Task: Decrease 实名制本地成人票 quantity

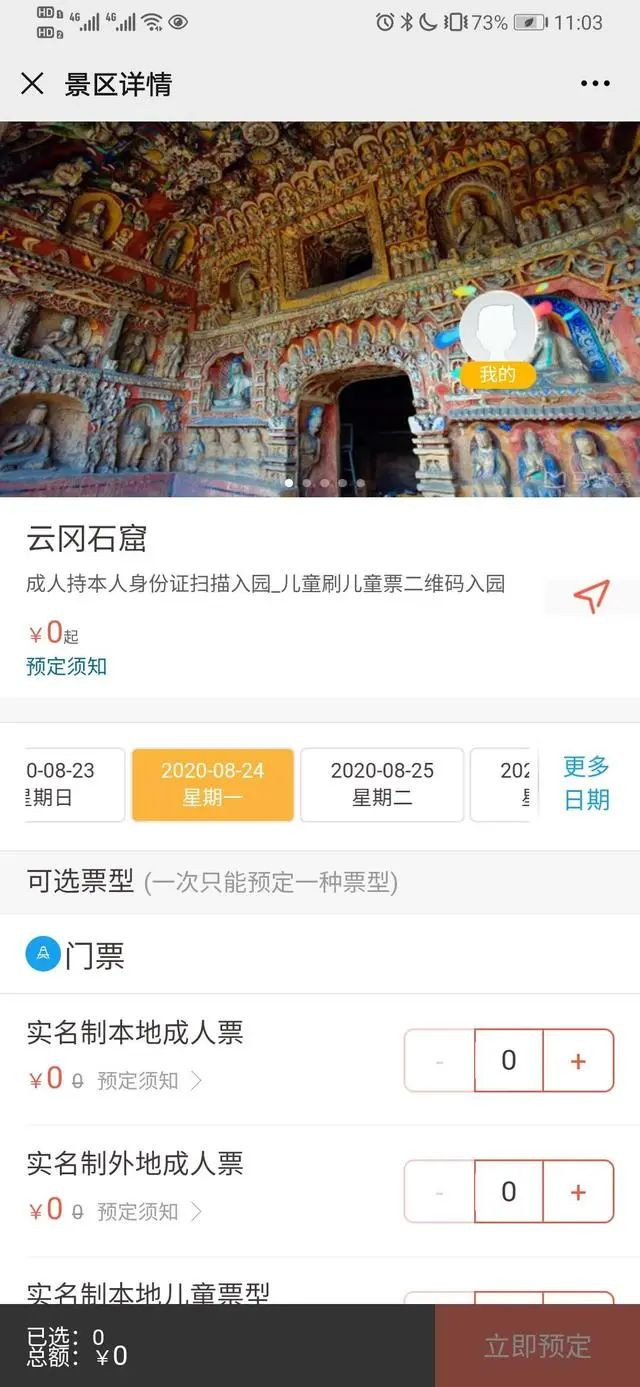Action: [x=439, y=1060]
